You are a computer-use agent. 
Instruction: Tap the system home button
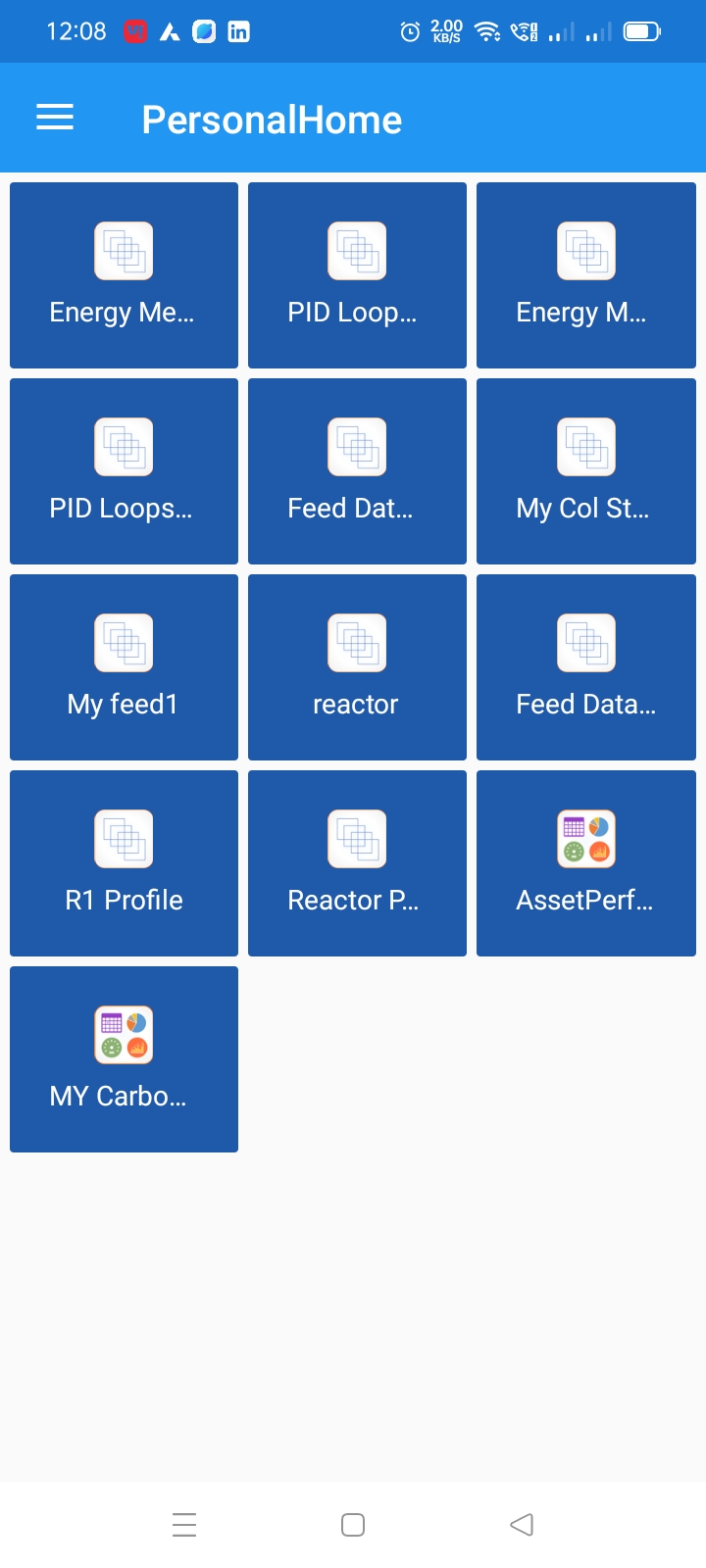[353, 1525]
